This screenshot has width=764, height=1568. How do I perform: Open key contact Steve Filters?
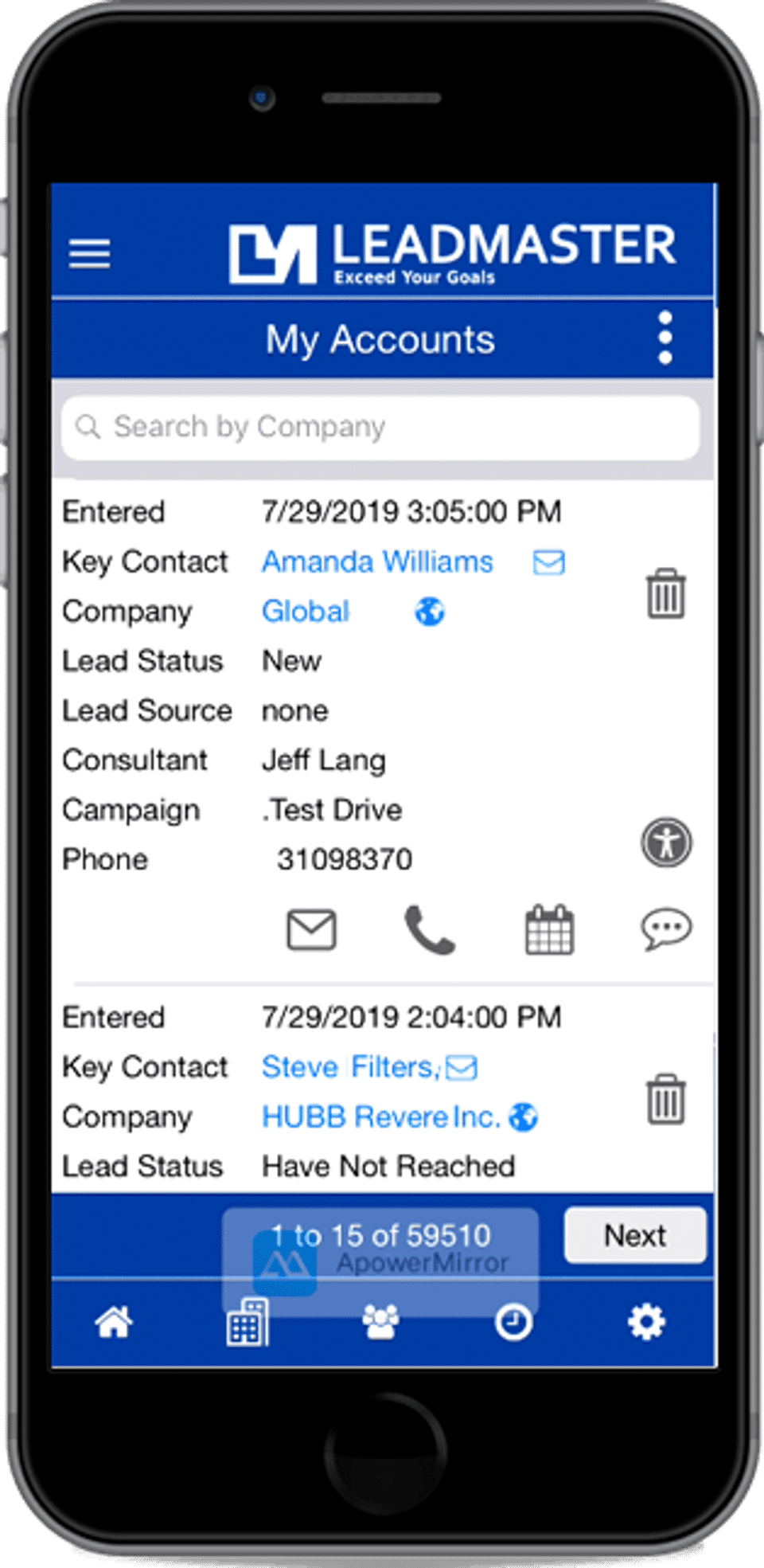click(349, 1067)
